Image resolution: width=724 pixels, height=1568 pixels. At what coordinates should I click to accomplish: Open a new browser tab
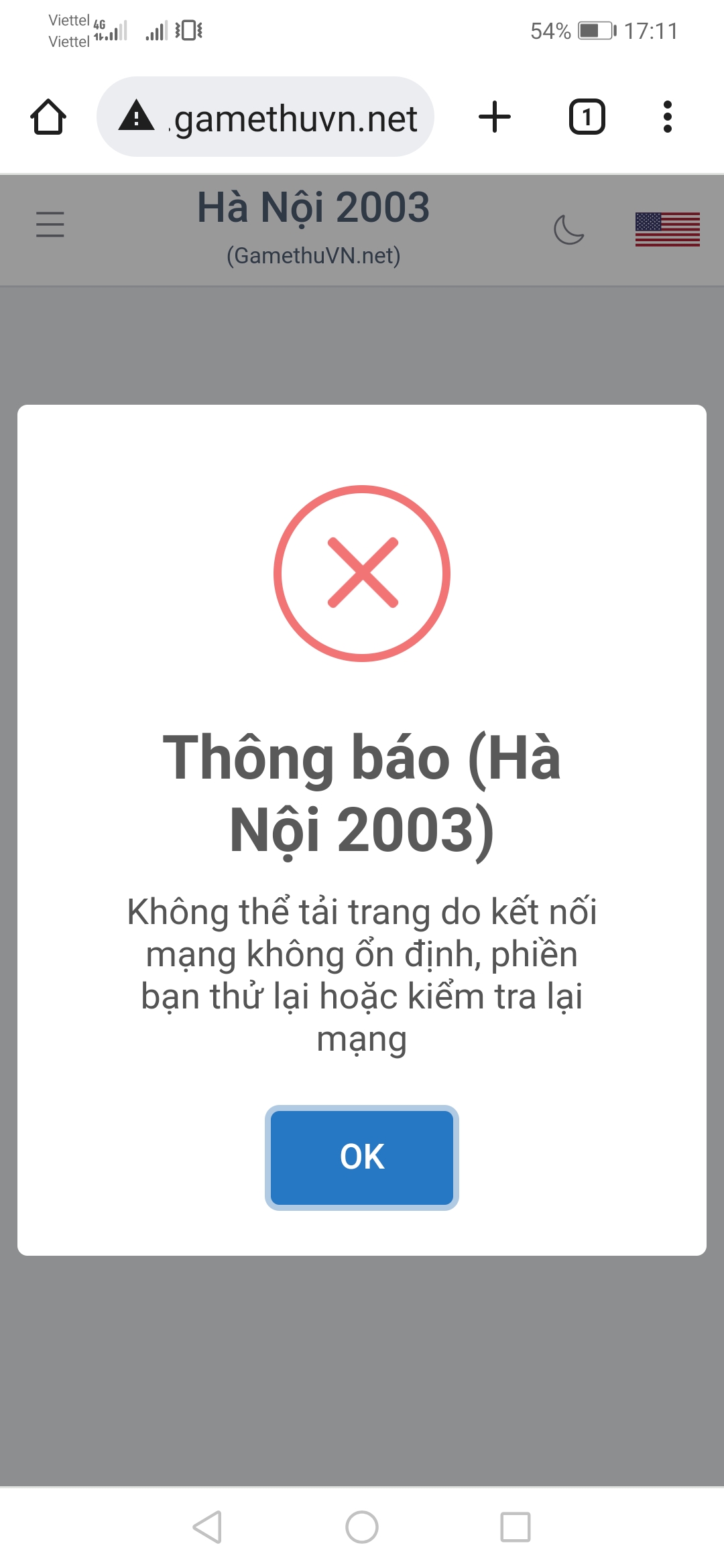pyautogui.click(x=495, y=117)
